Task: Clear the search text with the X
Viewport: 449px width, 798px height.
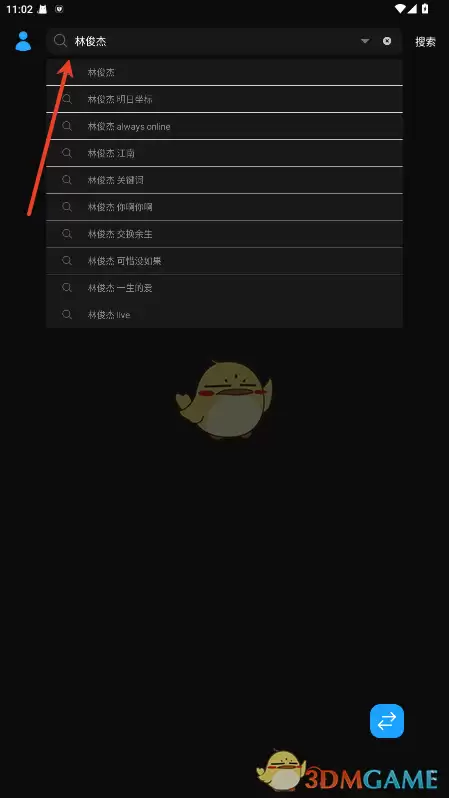Action: click(x=387, y=41)
